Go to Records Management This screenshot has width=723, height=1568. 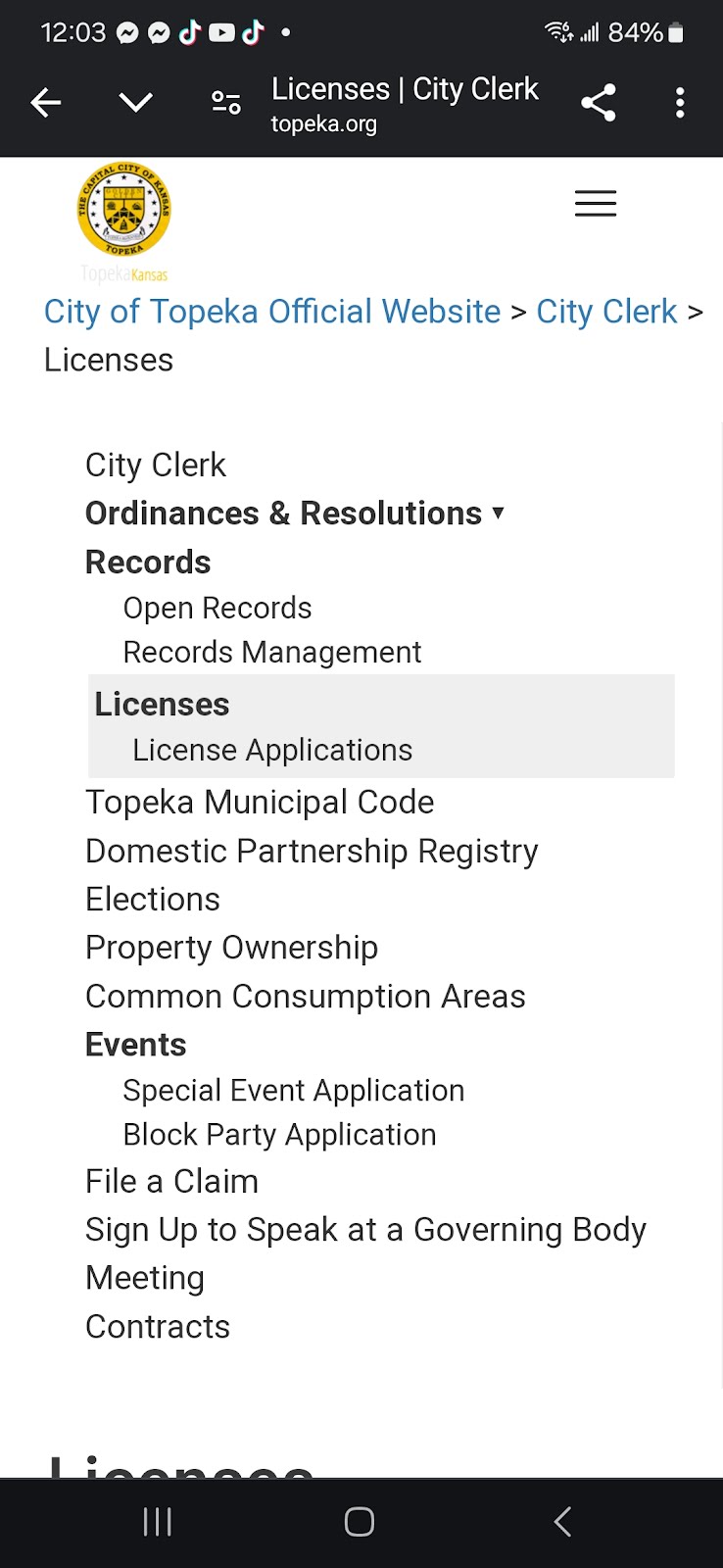[x=272, y=652]
